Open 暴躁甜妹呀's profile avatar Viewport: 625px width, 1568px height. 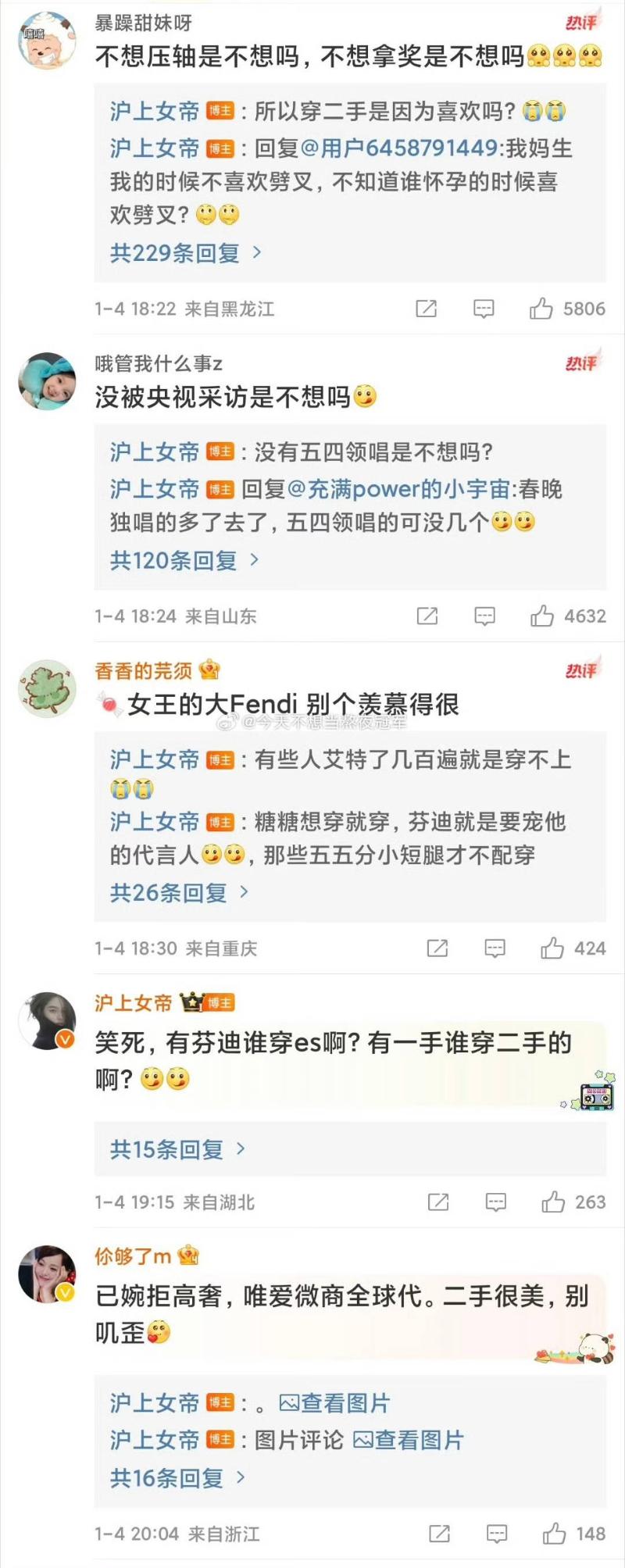tap(47, 41)
